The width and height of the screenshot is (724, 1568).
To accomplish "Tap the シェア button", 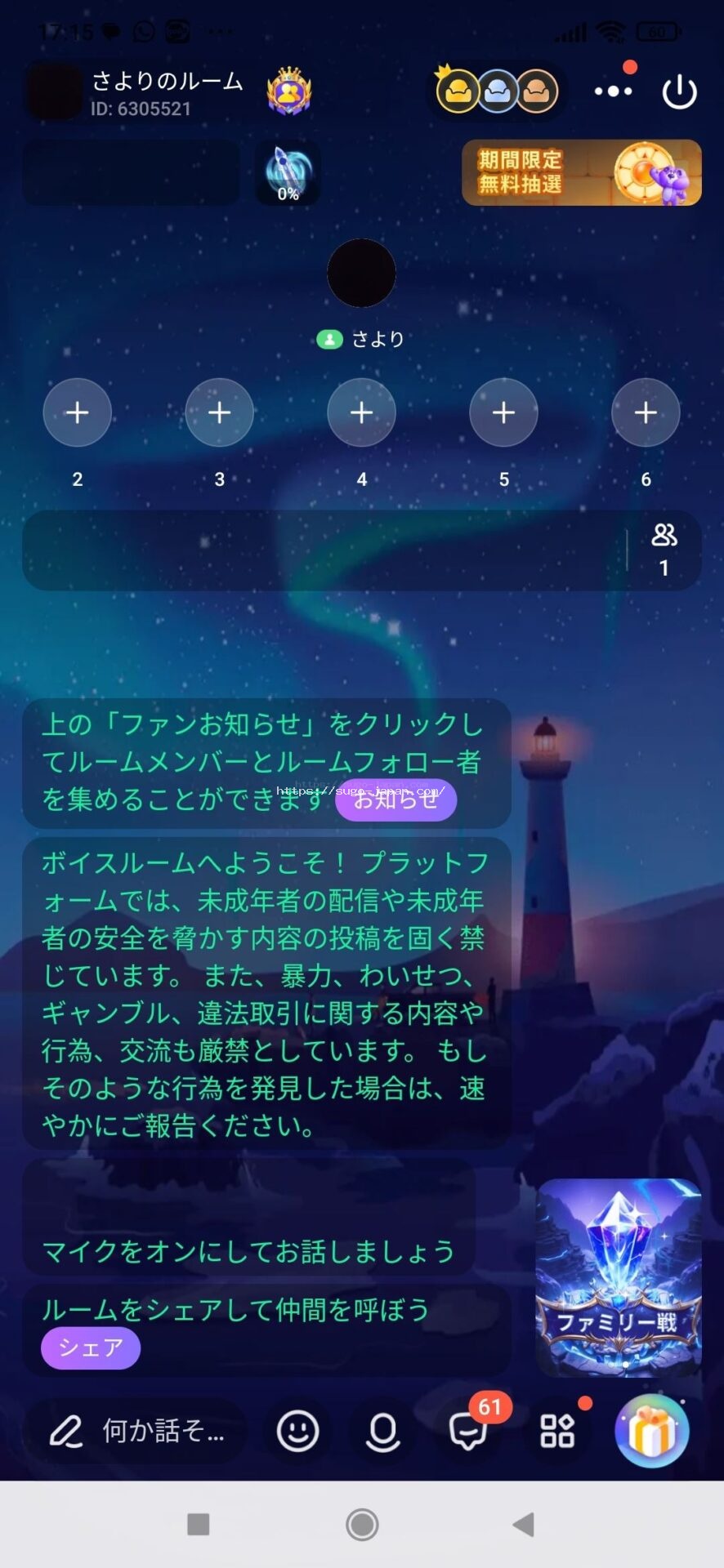I will [91, 1347].
